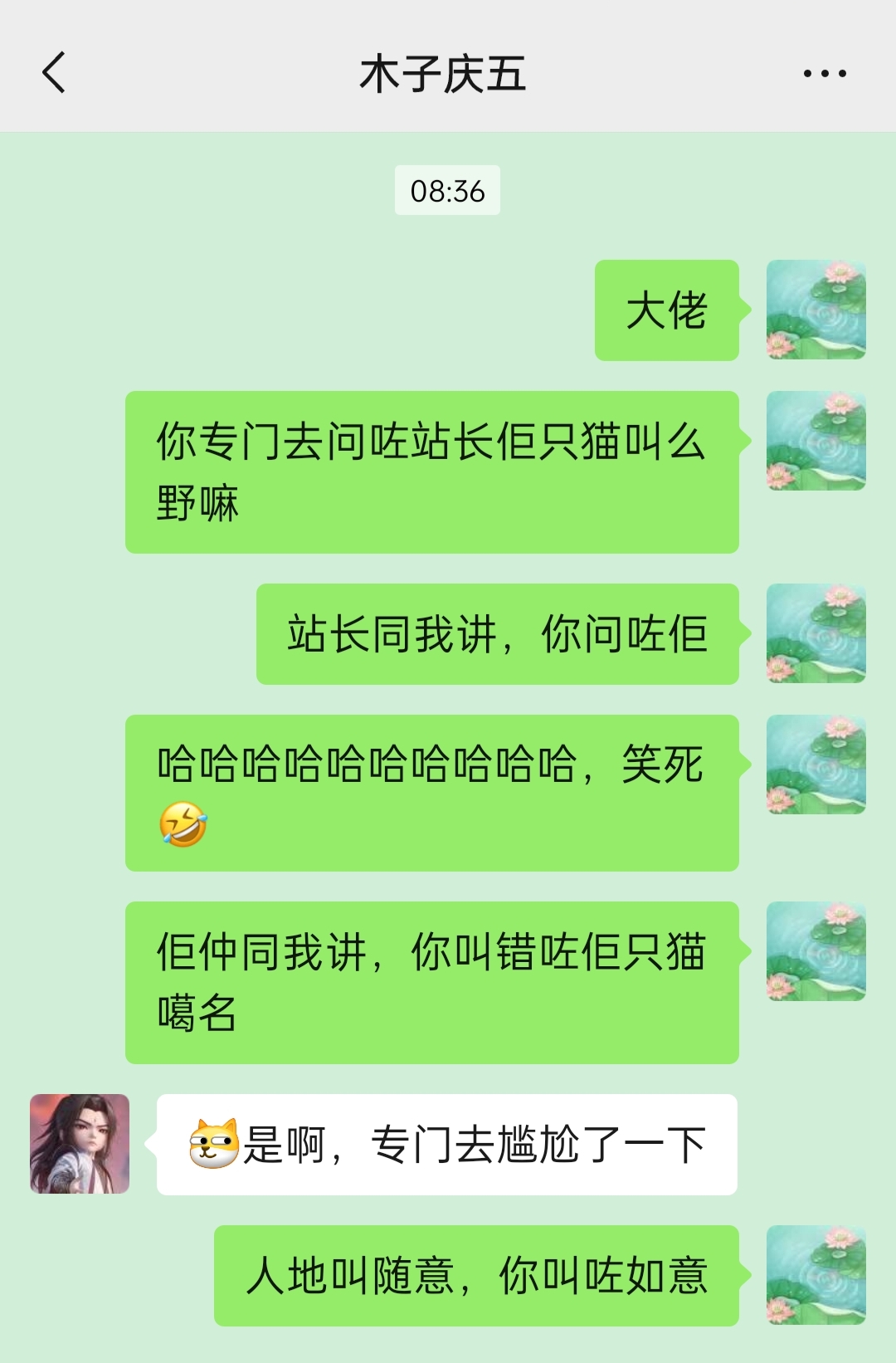View profile from avatar beside 人地叫随意 message
This screenshot has height=1363, width=896.
click(816, 1275)
